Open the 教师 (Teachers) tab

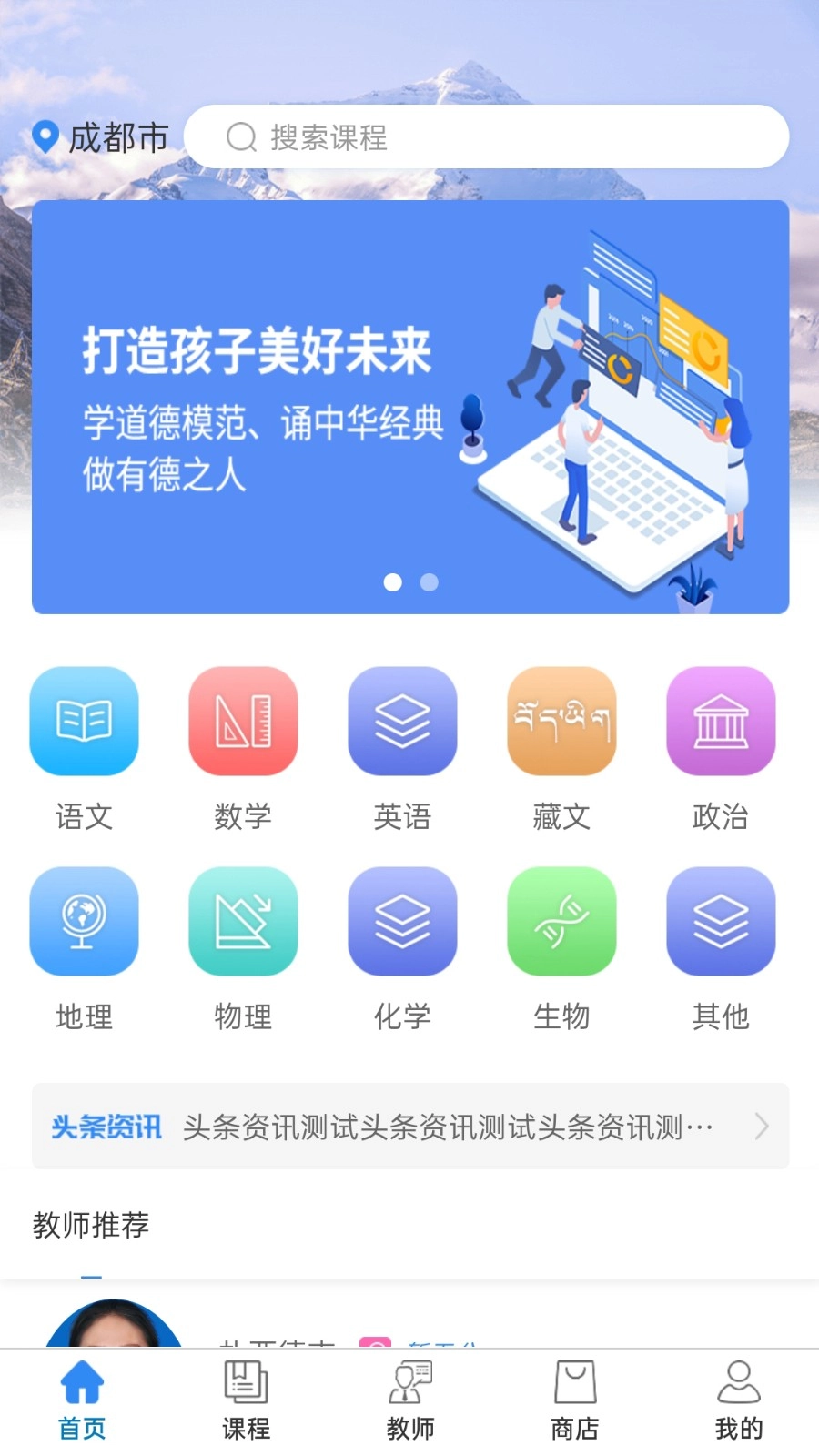point(409,1399)
